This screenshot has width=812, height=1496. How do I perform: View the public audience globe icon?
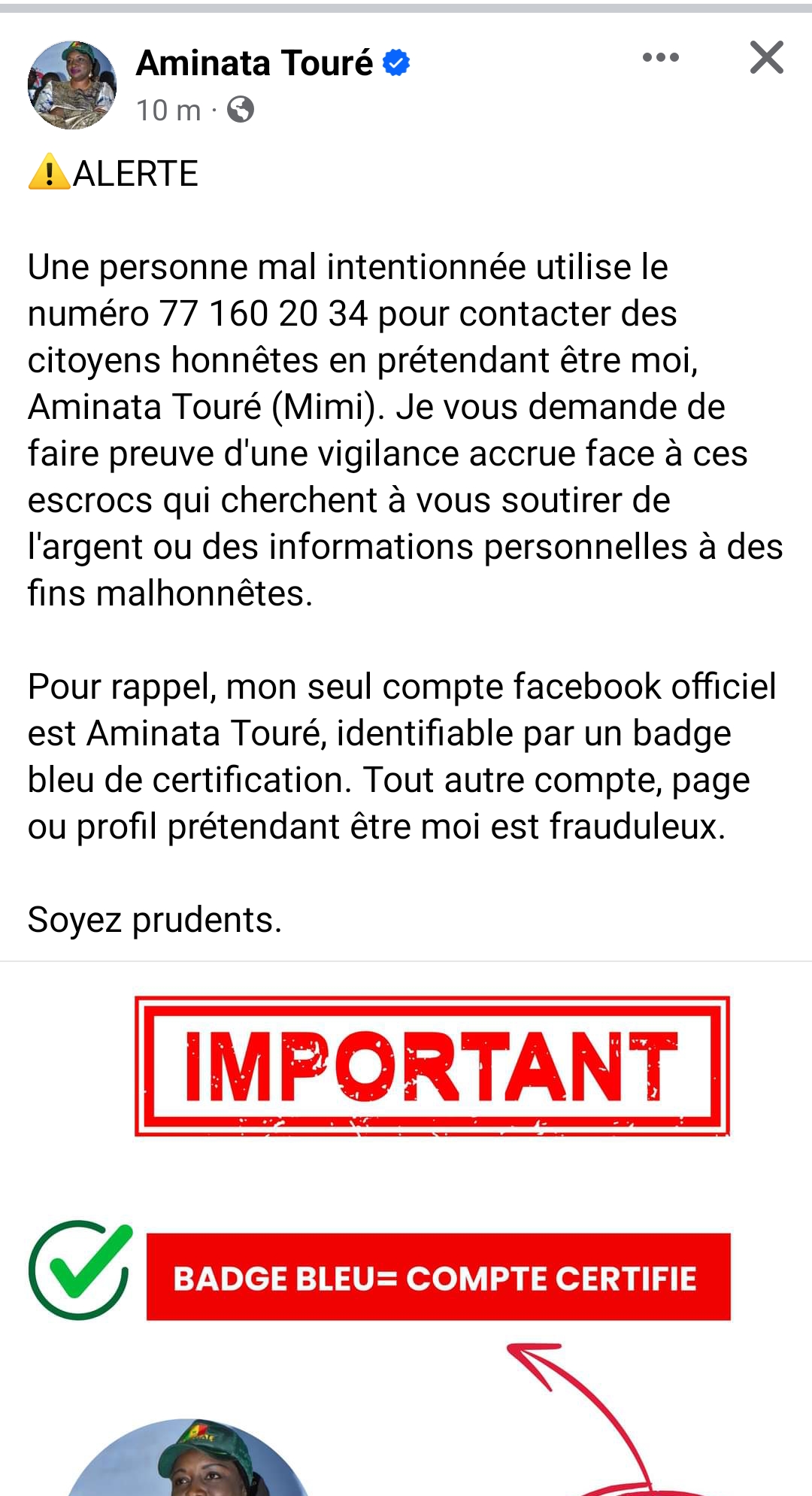coord(241,110)
